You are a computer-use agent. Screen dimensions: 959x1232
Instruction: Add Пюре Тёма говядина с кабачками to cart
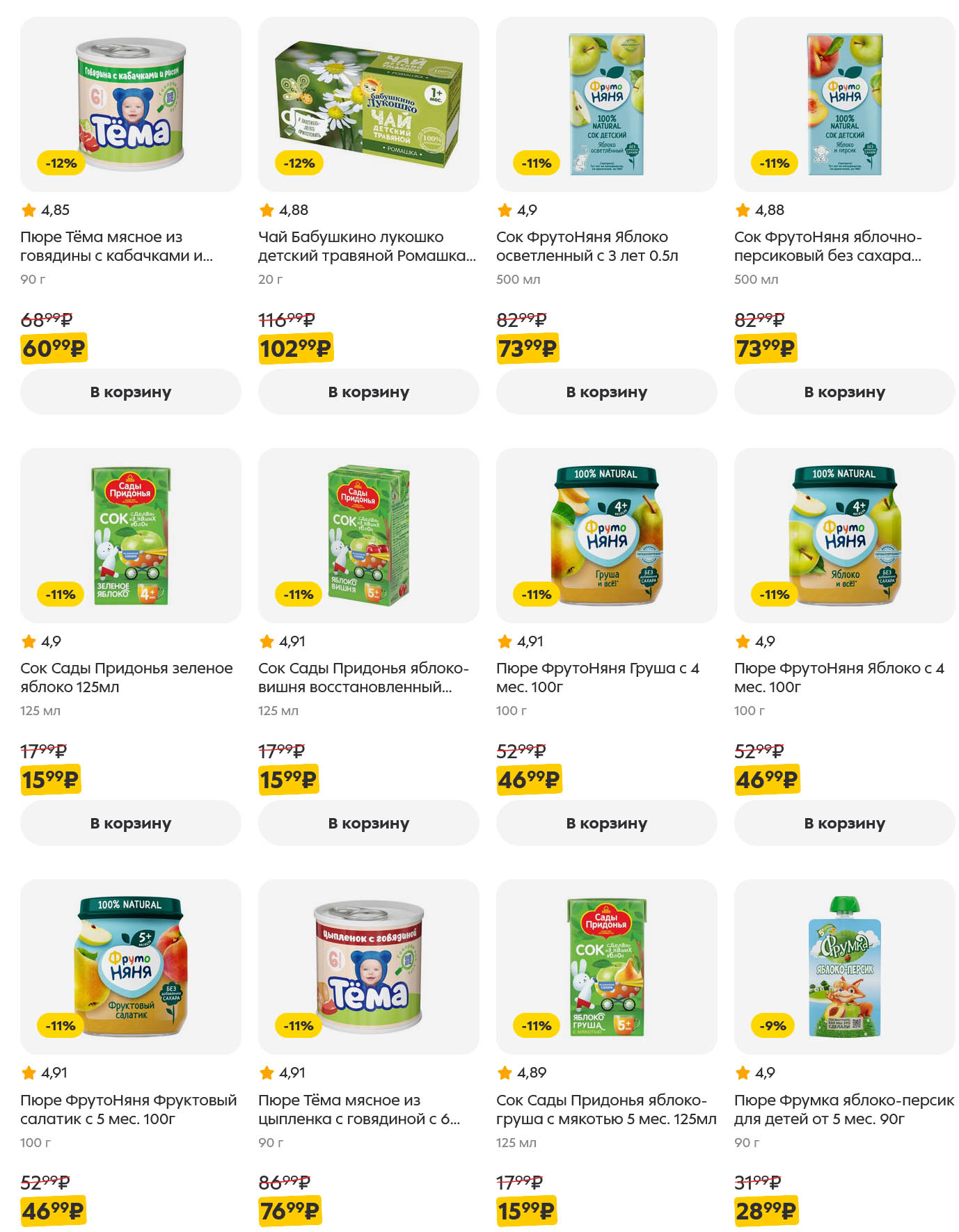coord(130,392)
